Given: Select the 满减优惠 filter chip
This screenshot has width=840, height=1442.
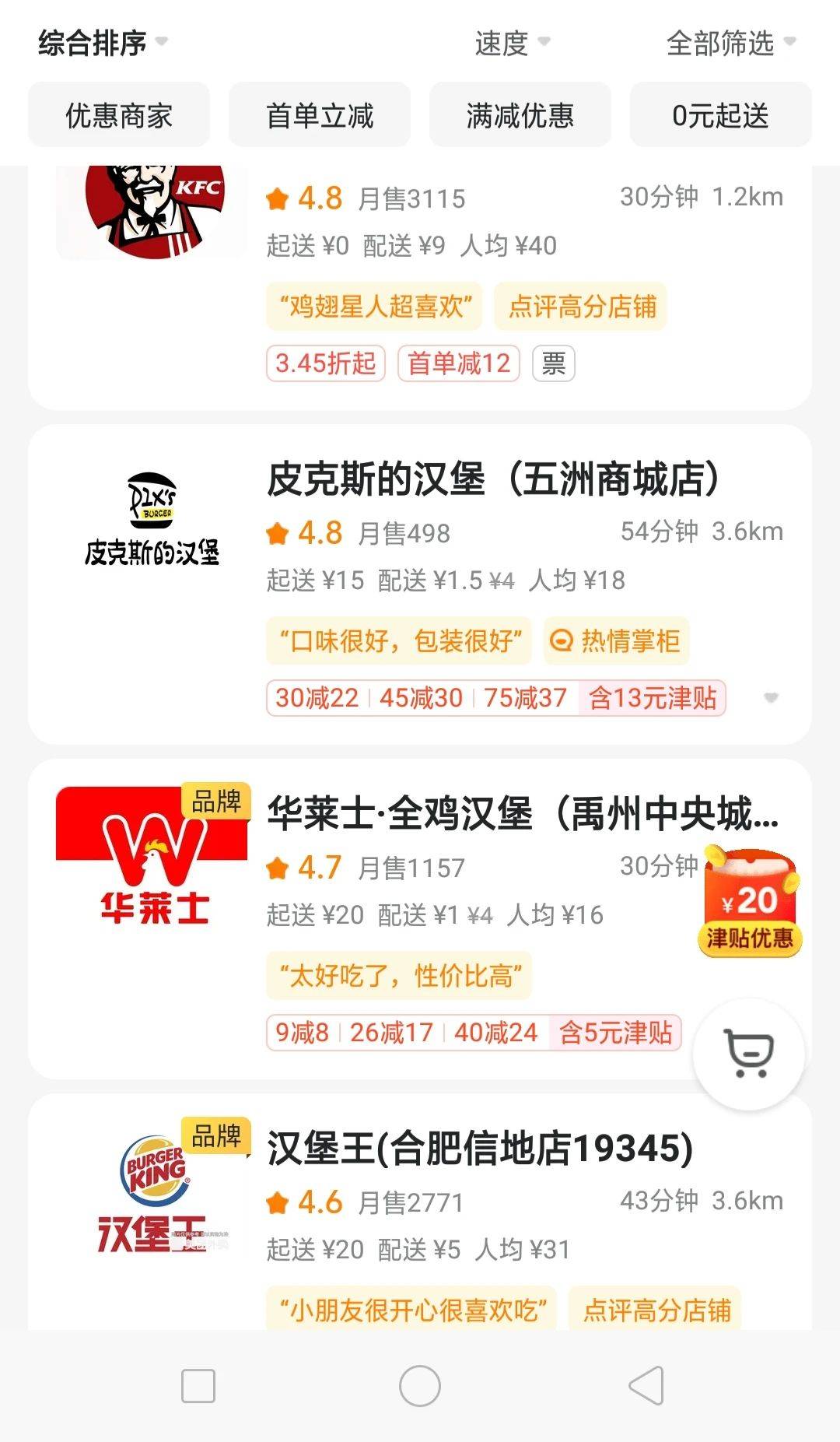Looking at the screenshot, I should pos(519,114).
